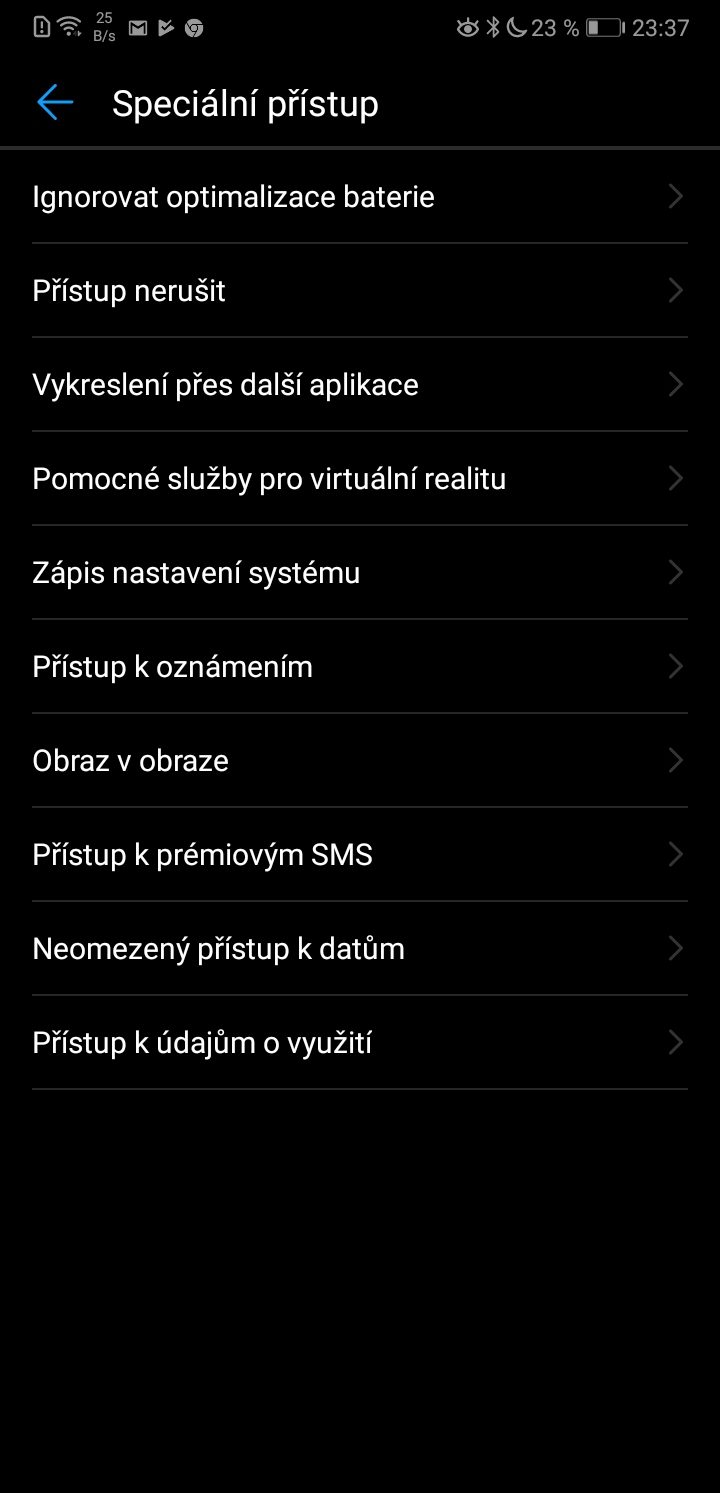Open Přístup k oznámením
The height and width of the screenshot is (1493, 720).
pyautogui.click(x=360, y=667)
